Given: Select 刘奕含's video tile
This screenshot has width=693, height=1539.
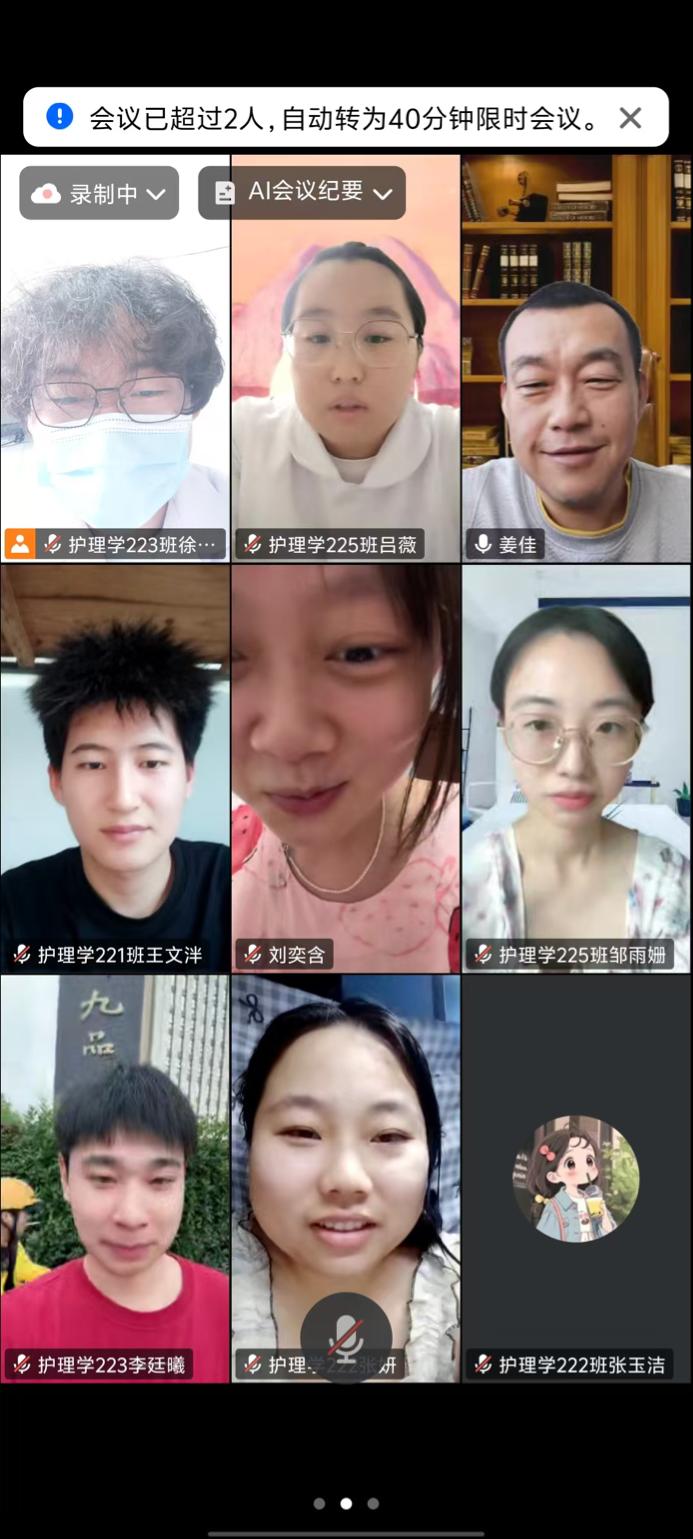Looking at the screenshot, I should coord(346,768).
